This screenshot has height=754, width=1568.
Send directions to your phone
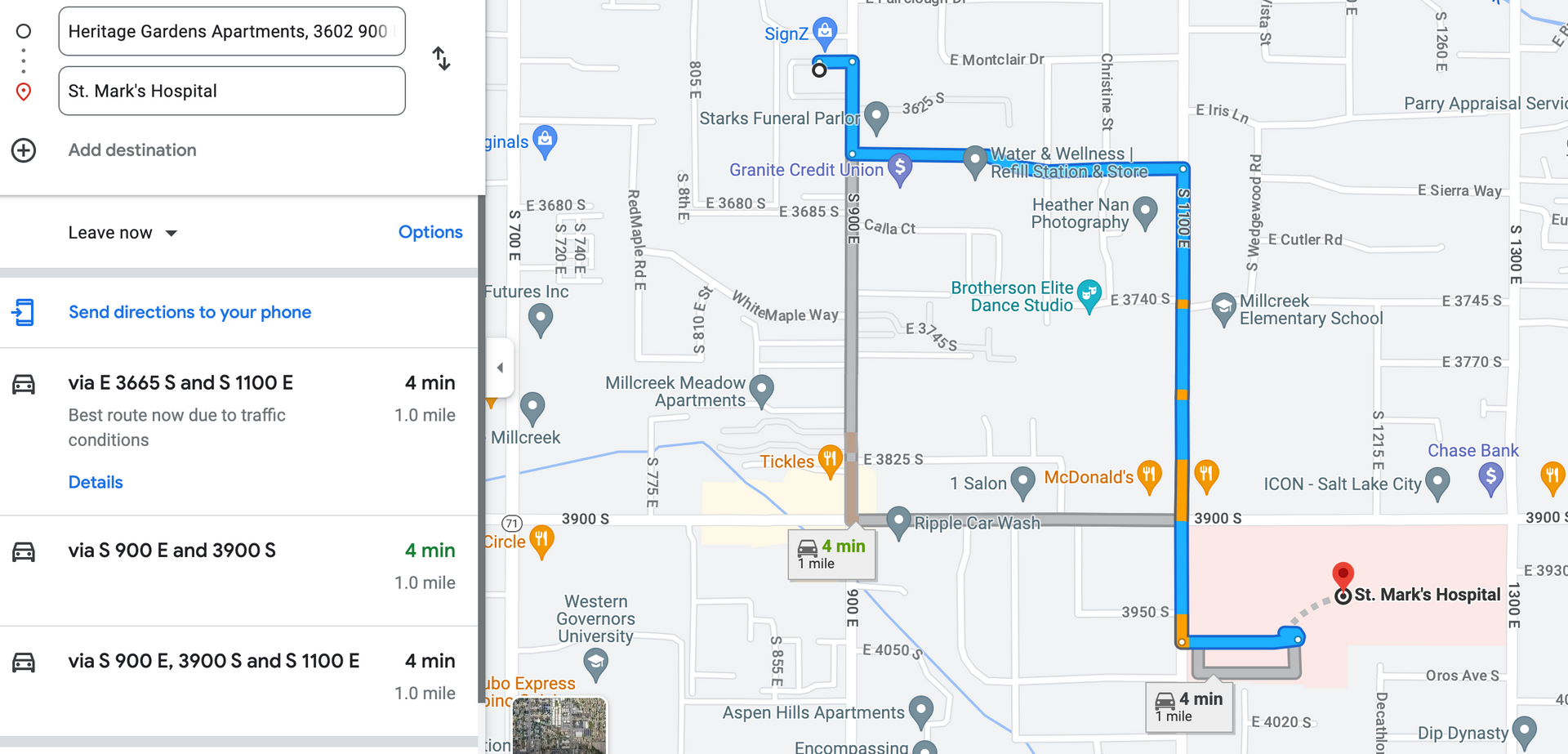[189, 312]
